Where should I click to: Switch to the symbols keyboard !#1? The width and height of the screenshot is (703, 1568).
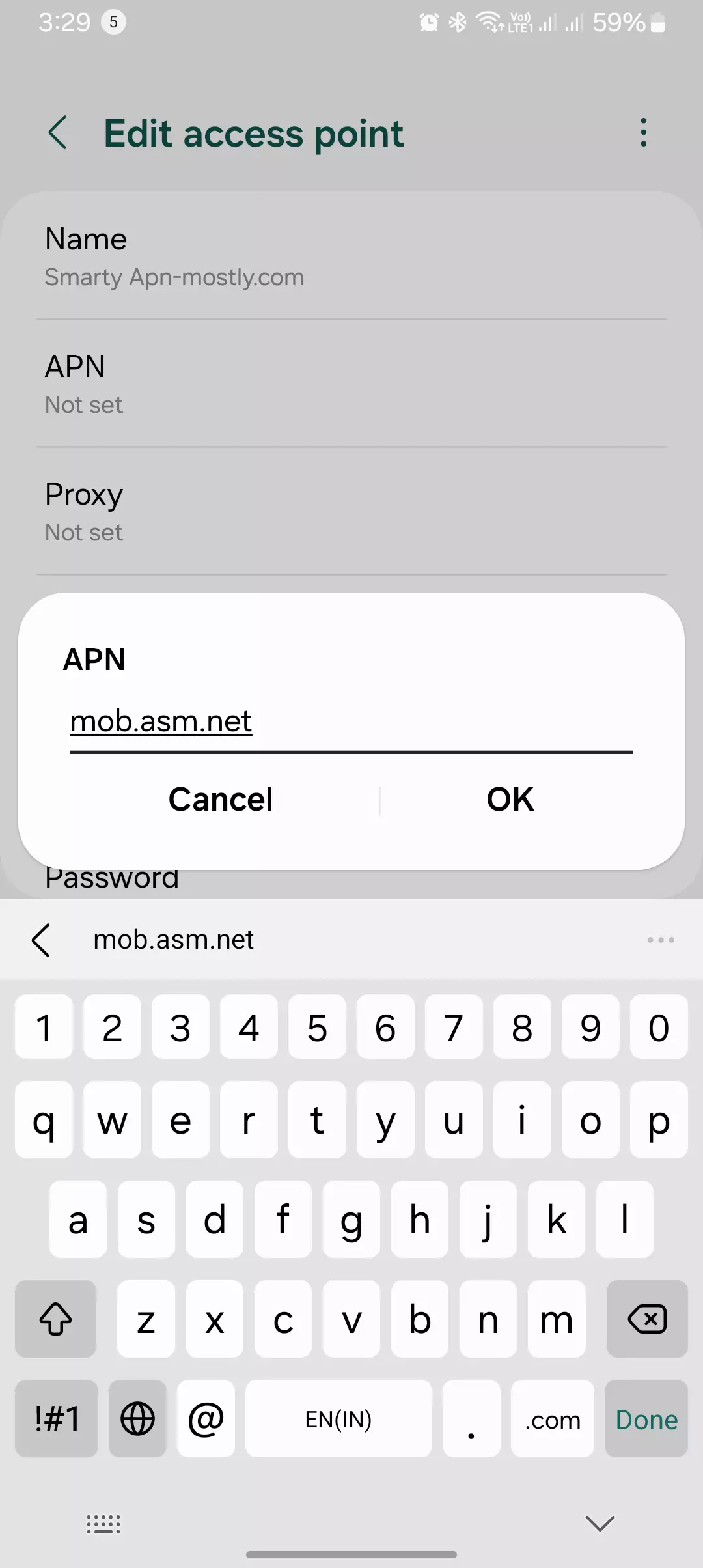tap(57, 1420)
